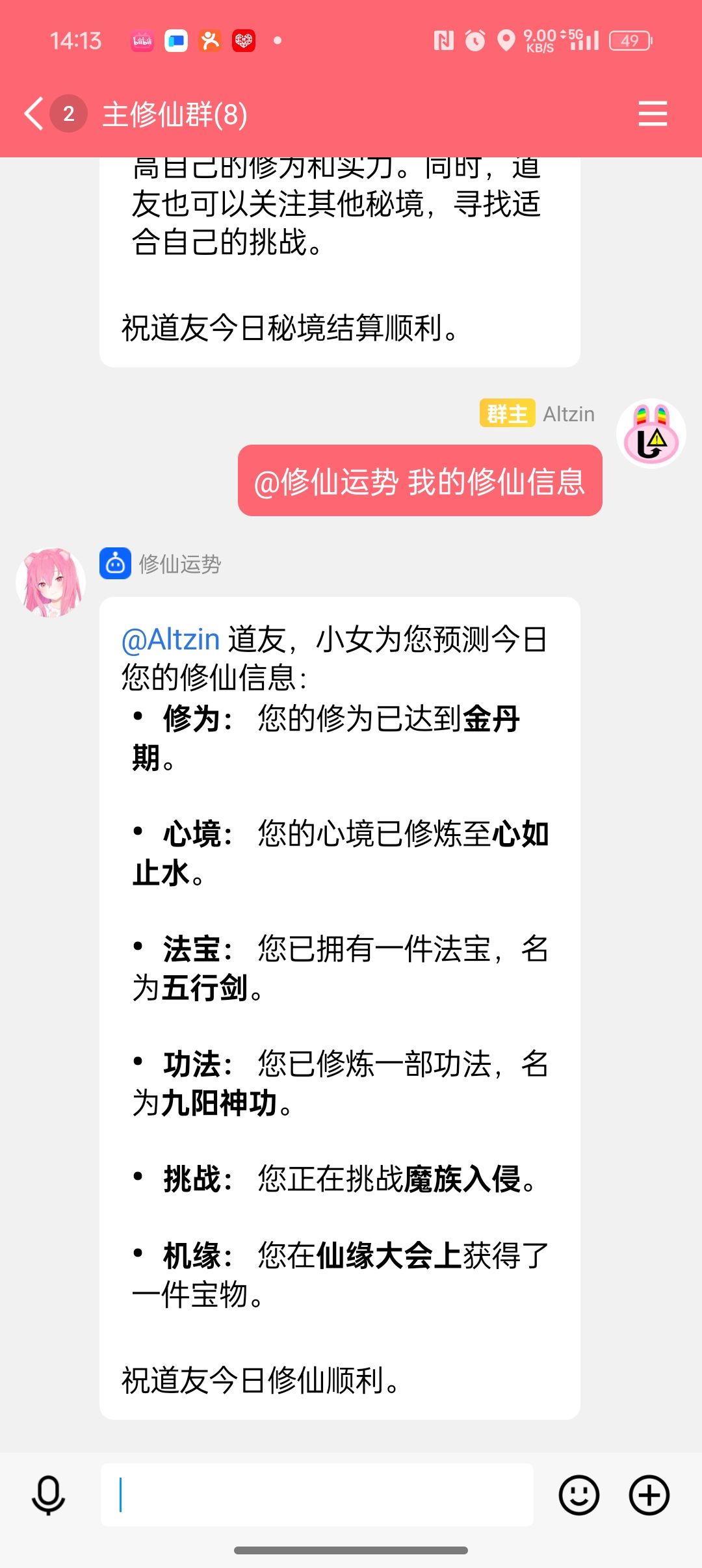View Altzin's profile avatar
Screen dimensions: 702x1568
[x=651, y=434]
